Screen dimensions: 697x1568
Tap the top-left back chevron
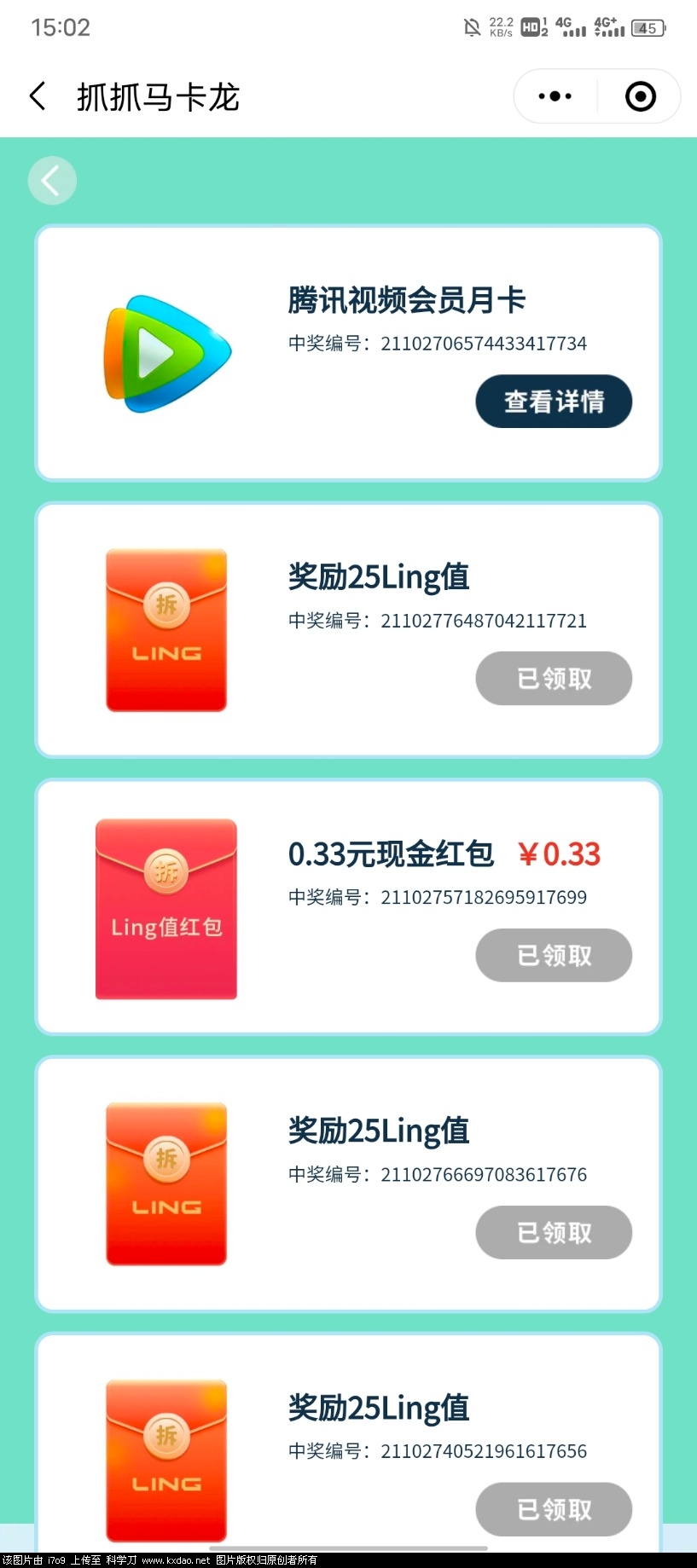pyautogui.click(x=37, y=96)
